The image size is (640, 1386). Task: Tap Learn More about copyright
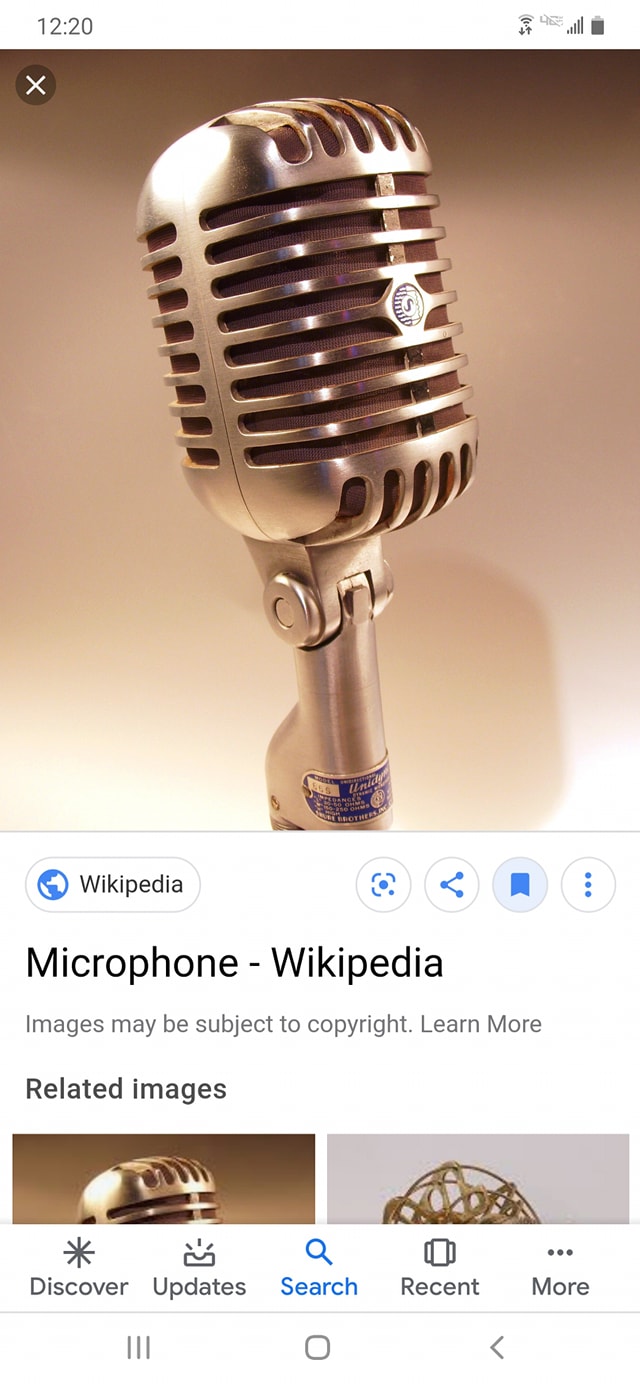point(480,1024)
